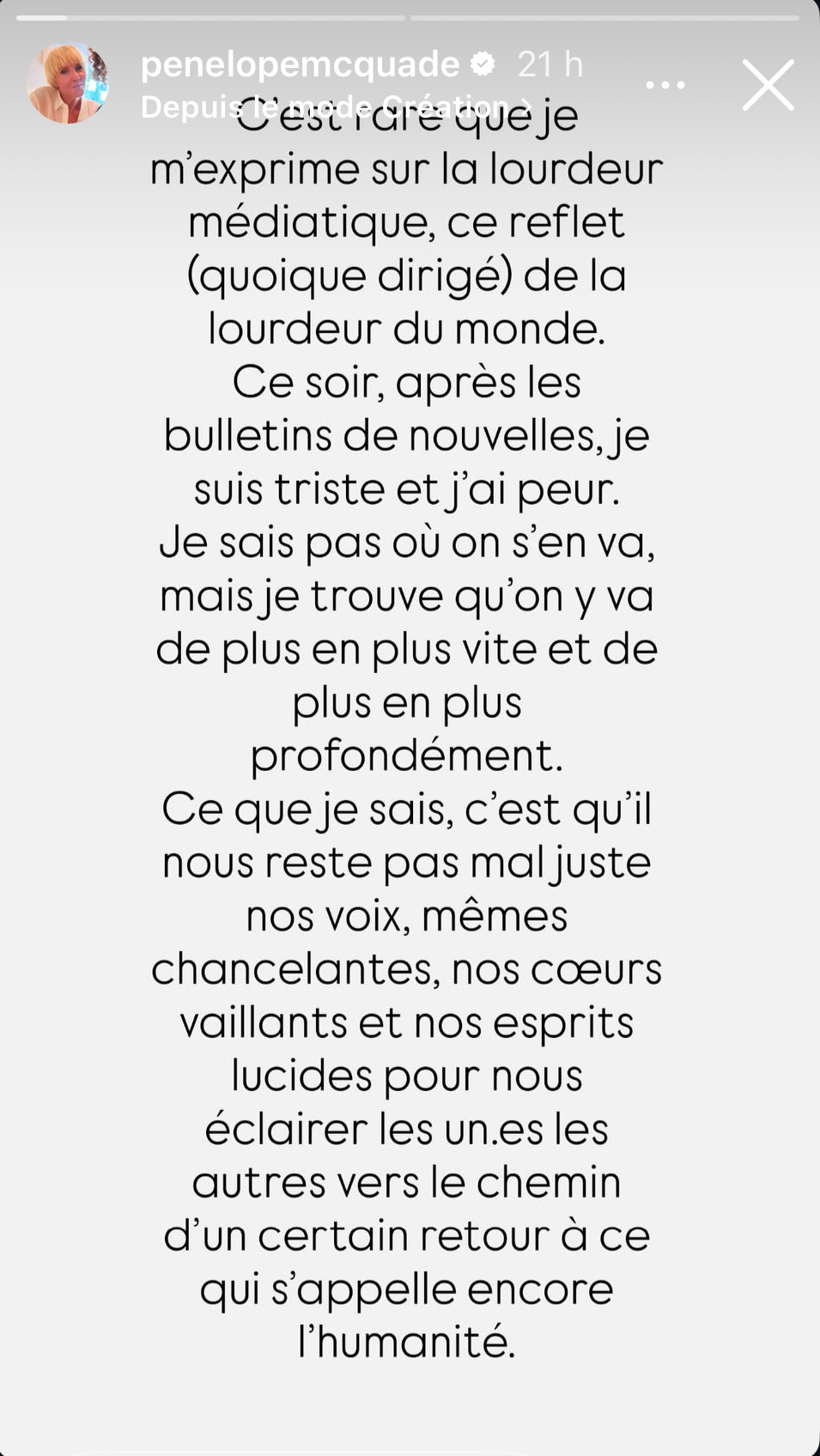Open the 'Depuis le mode Création' link
This screenshot has height=1456, width=820.
335,106
